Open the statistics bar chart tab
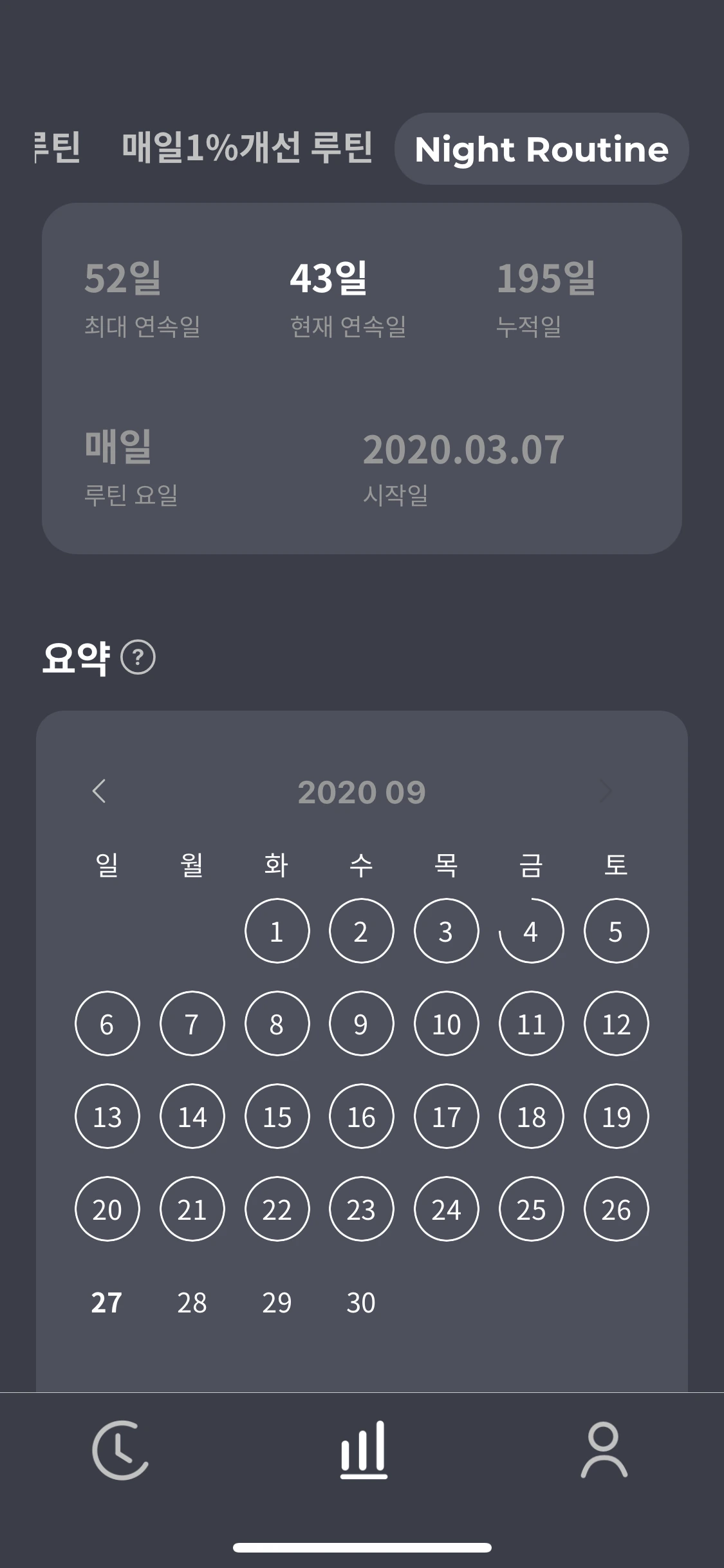This screenshot has height=1568, width=724. pyautogui.click(x=364, y=1450)
